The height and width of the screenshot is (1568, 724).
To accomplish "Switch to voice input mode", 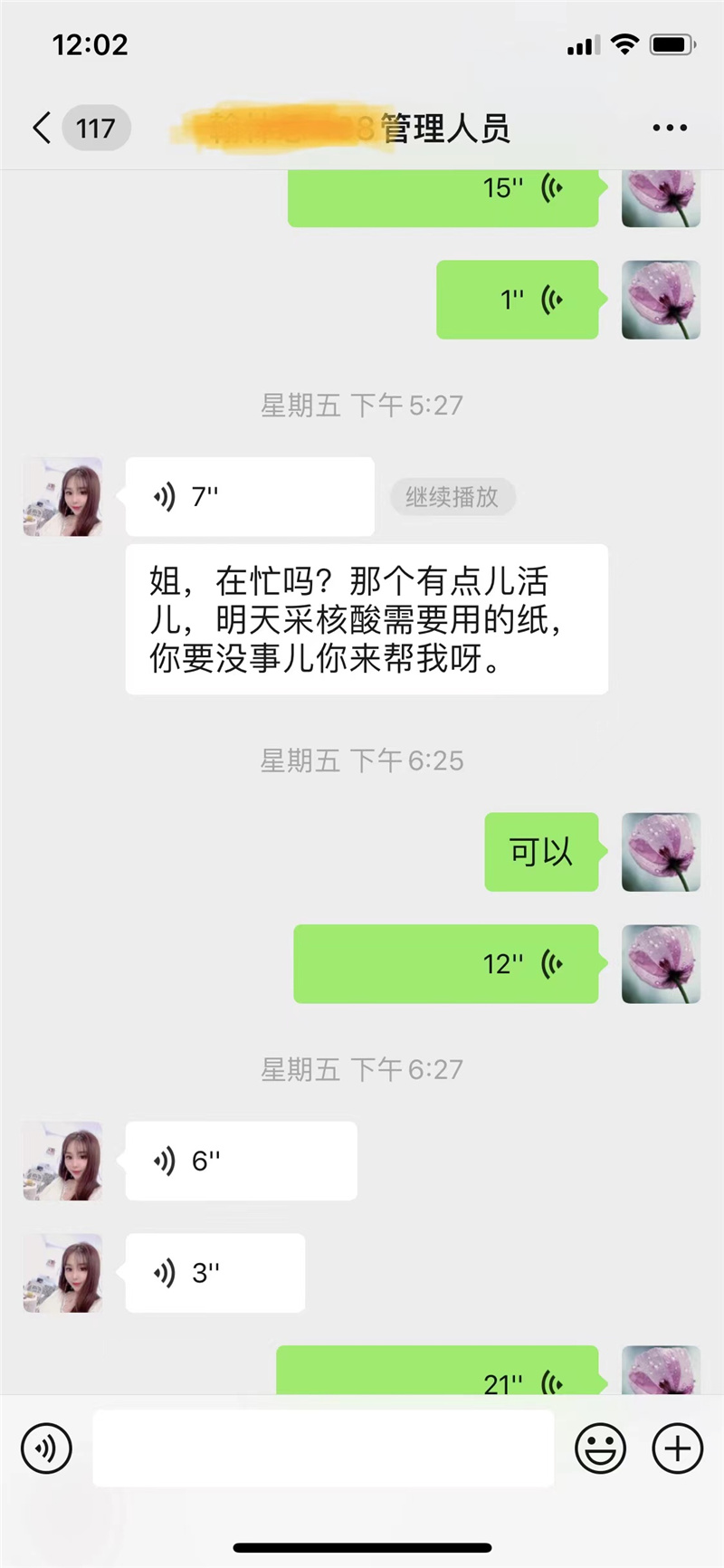I will coord(46,1448).
